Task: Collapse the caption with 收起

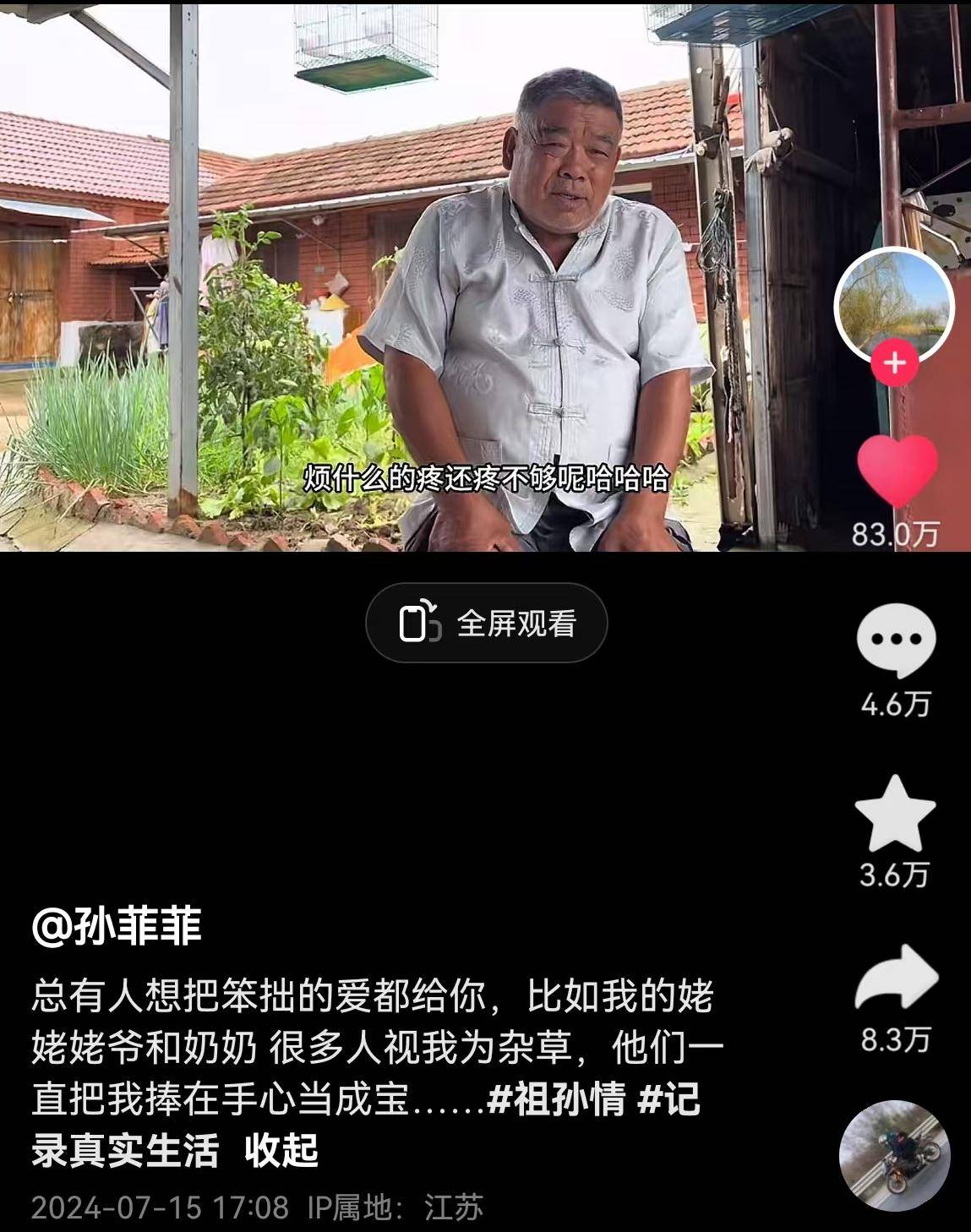Action: pos(281,1150)
